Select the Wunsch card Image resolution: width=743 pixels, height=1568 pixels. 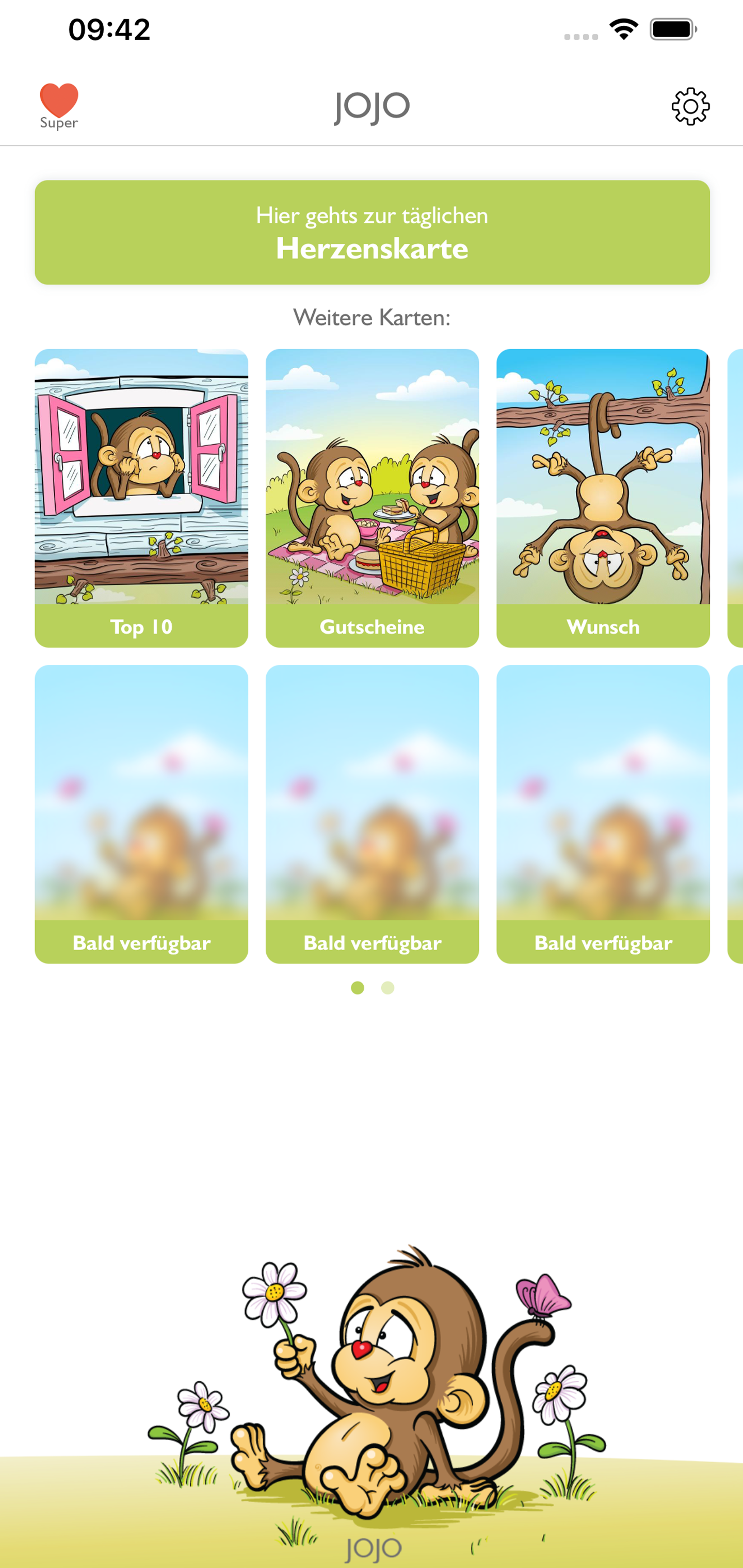pyautogui.click(x=603, y=497)
